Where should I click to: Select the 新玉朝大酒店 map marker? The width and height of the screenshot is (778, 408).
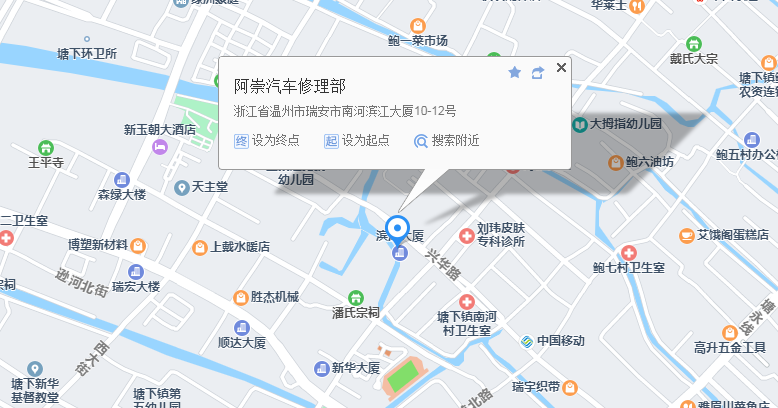pyautogui.click(x=160, y=147)
